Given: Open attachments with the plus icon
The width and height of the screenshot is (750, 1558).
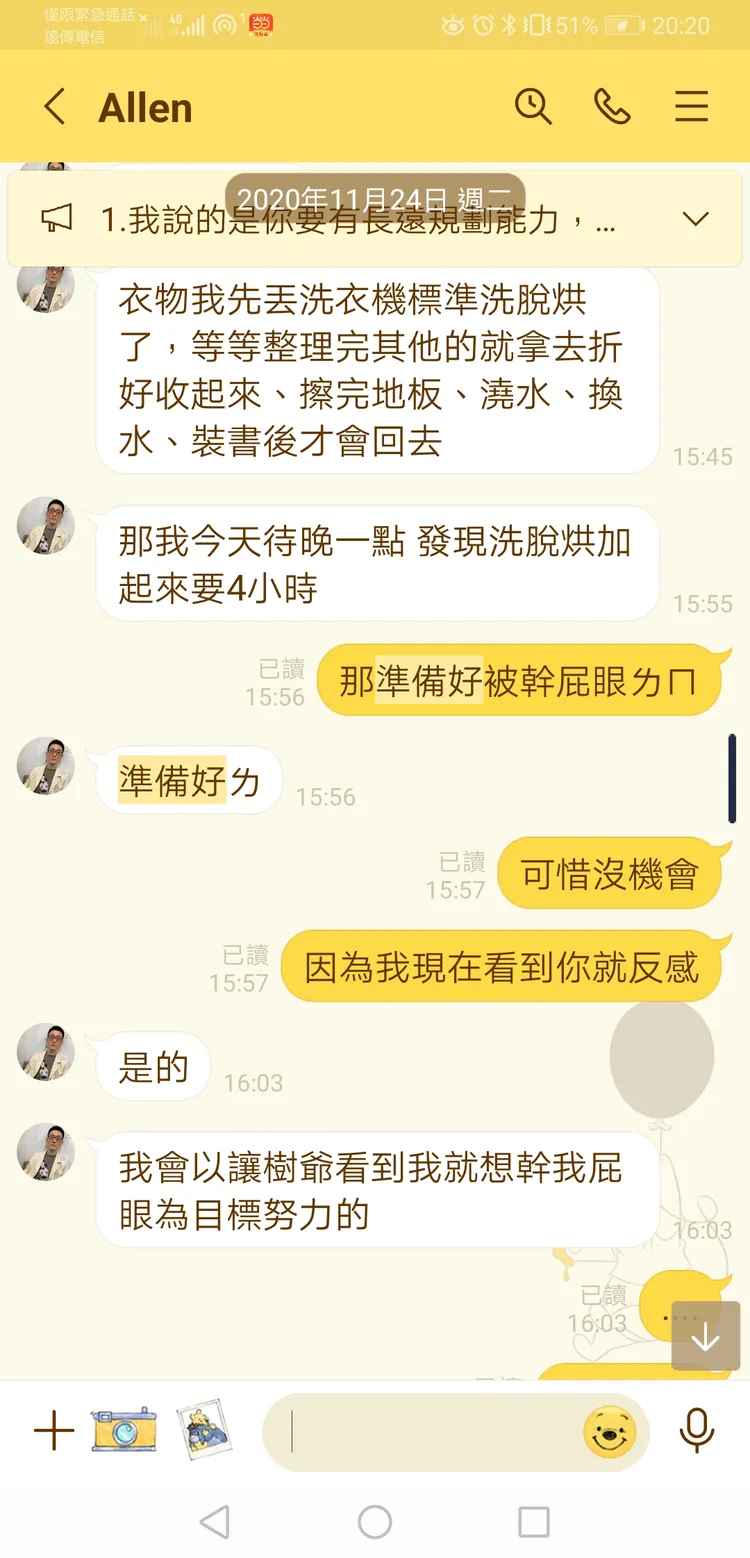Looking at the screenshot, I should click(x=53, y=1432).
